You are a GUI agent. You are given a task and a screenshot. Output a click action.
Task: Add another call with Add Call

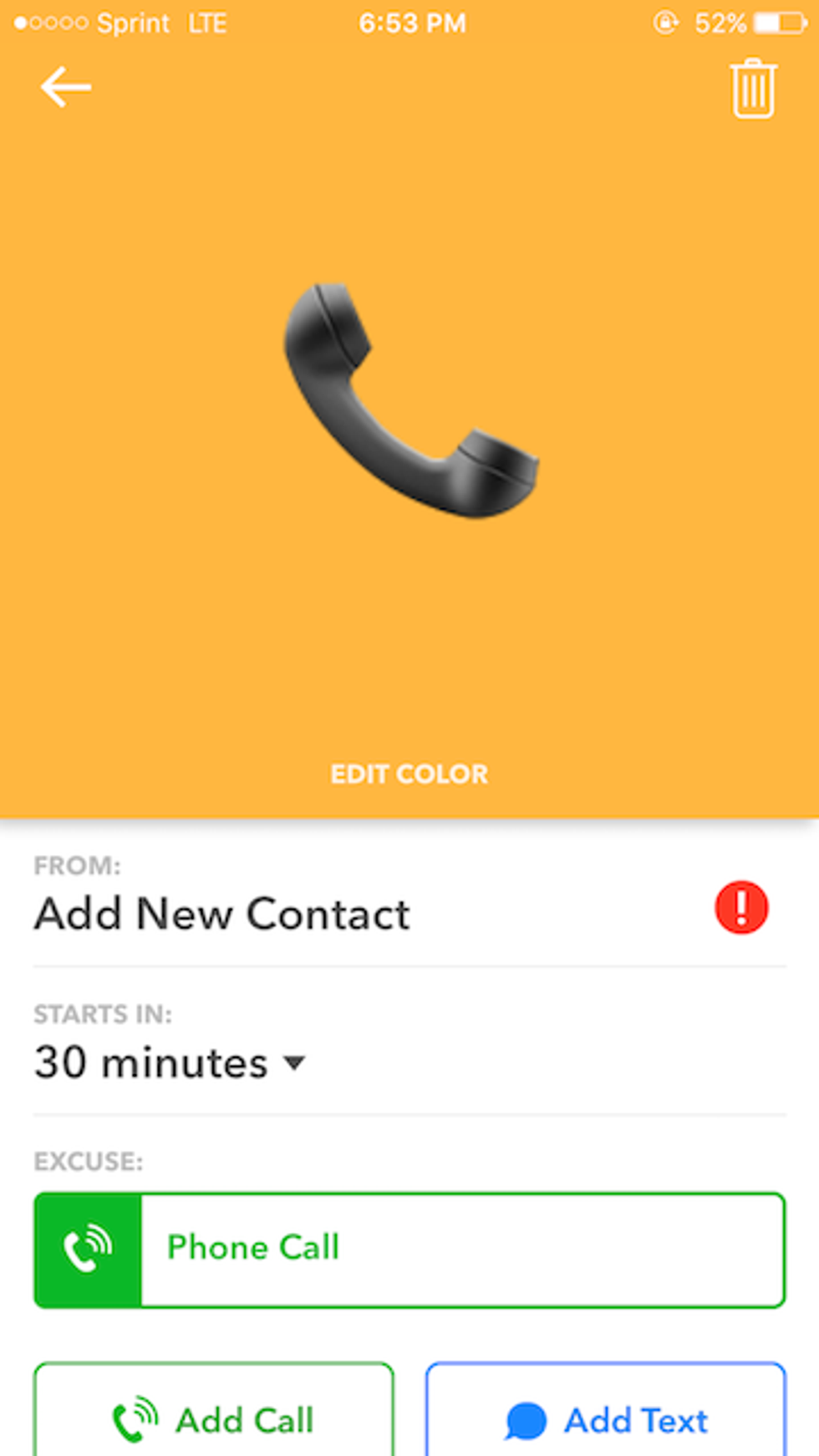click(x=214, y=1418)
